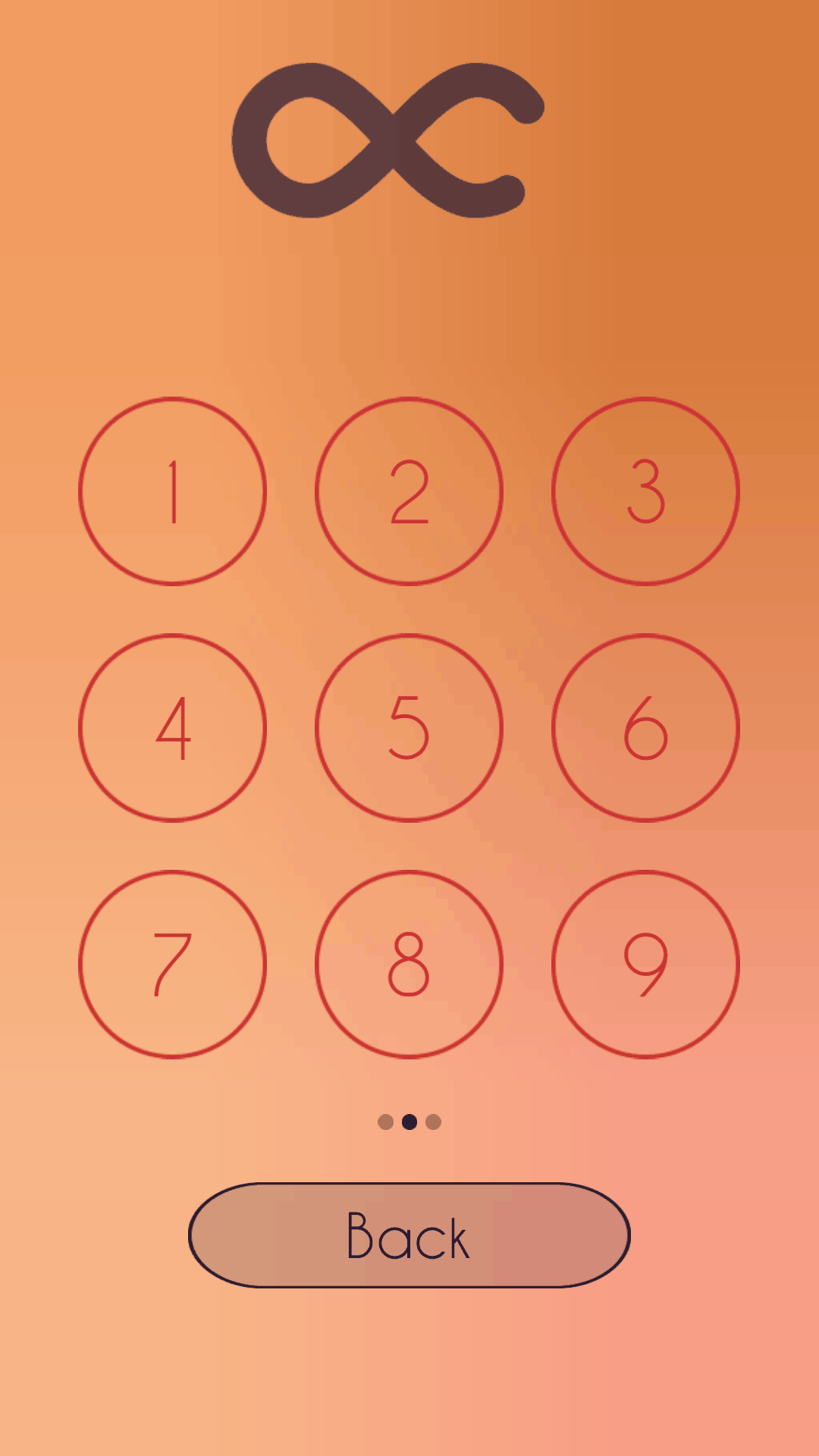This screenshot has width=819, height=1456.
Task: Tap the page indicator dots
Action: [409, 1122]
